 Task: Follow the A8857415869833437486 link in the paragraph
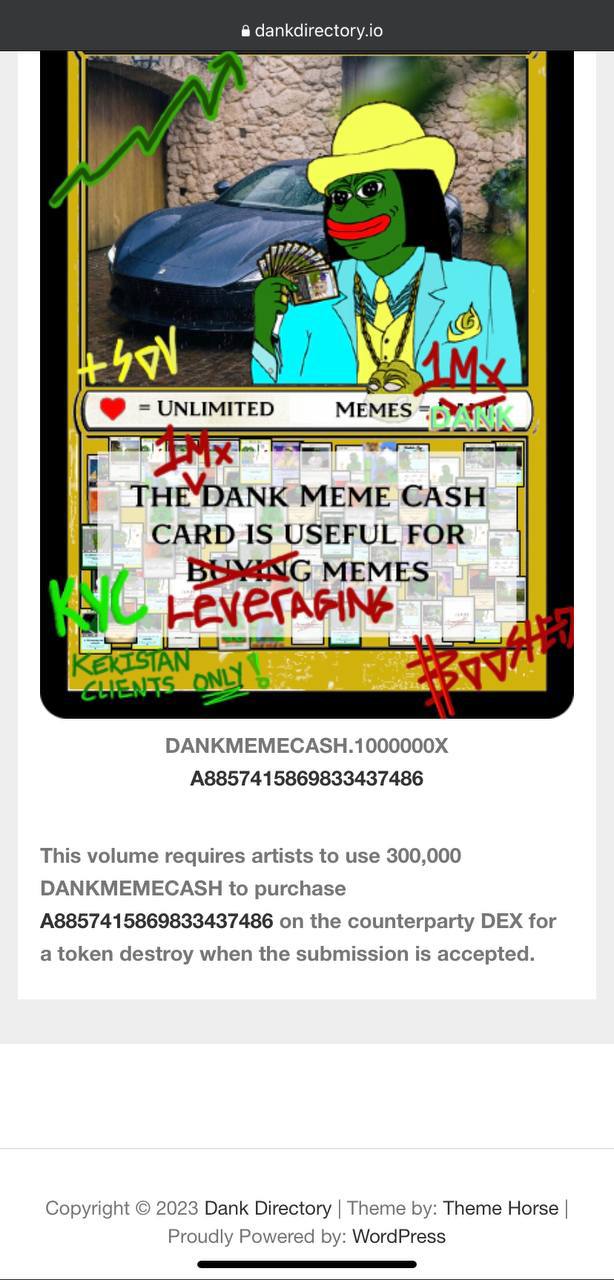coord(157,921)
